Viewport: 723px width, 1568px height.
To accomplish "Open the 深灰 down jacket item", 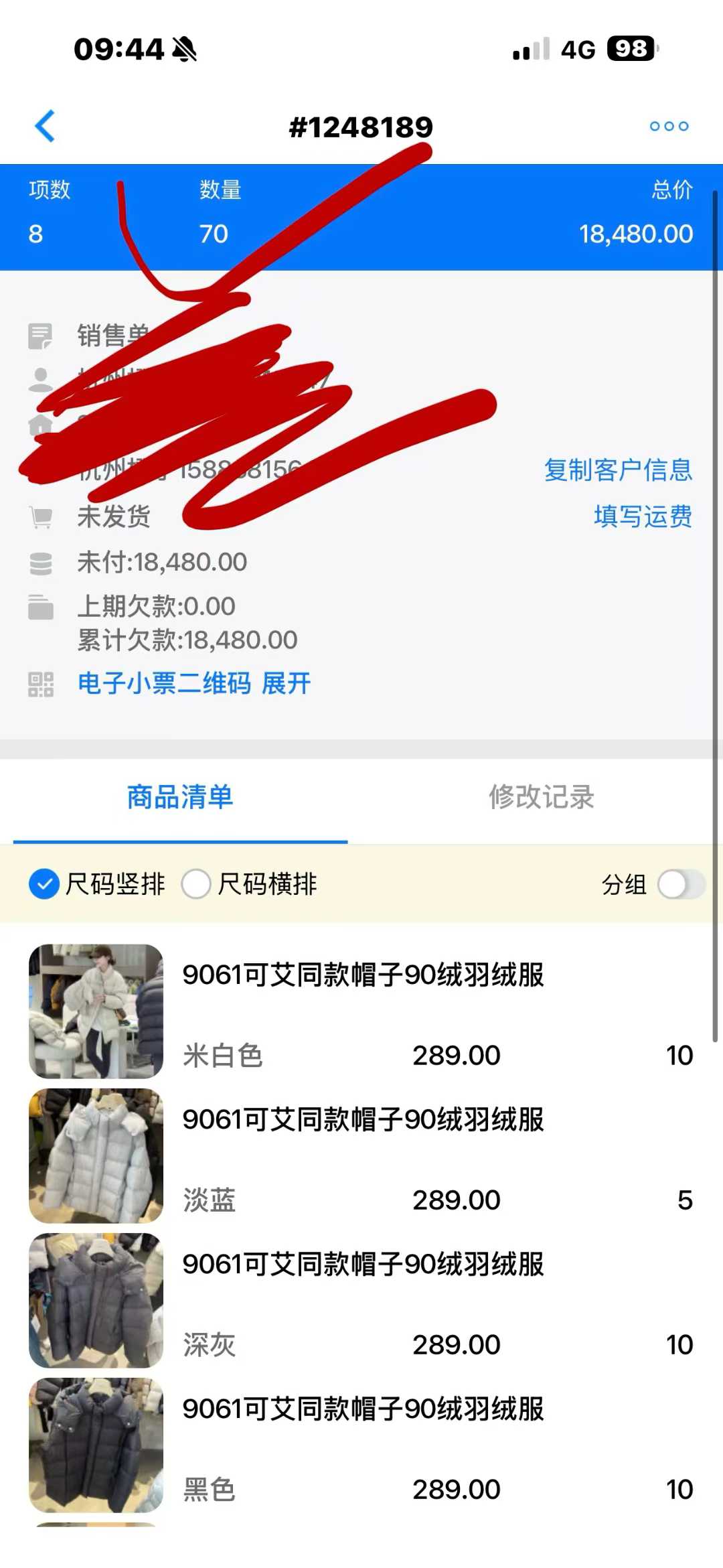I will (x=361, y=1301).
